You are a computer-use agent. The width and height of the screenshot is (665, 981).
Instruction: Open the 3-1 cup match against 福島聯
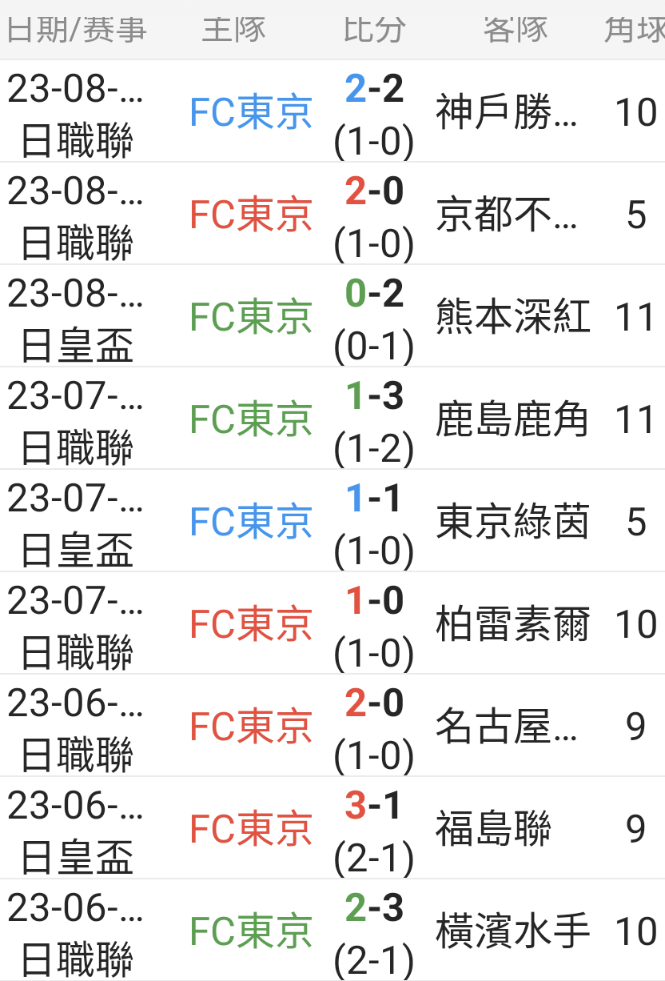click(372, 829)
